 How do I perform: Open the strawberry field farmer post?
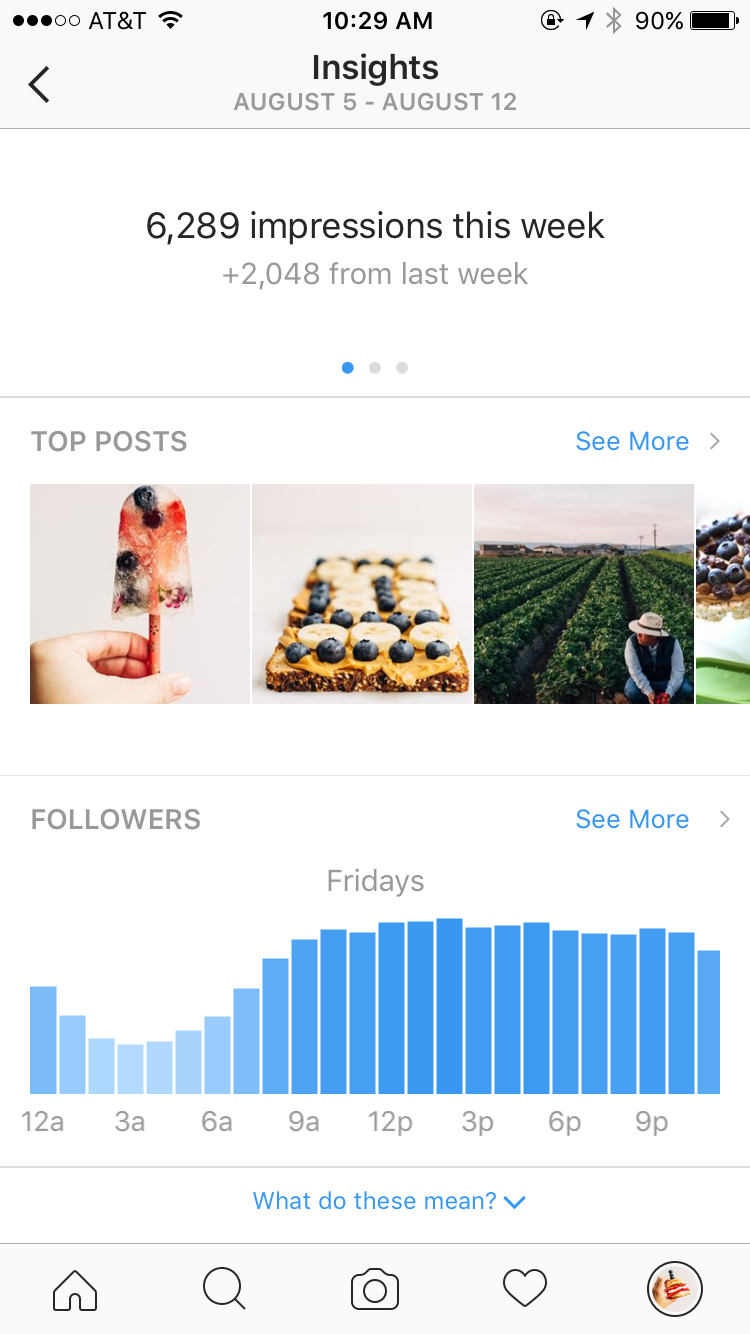[x=583, y=594]
